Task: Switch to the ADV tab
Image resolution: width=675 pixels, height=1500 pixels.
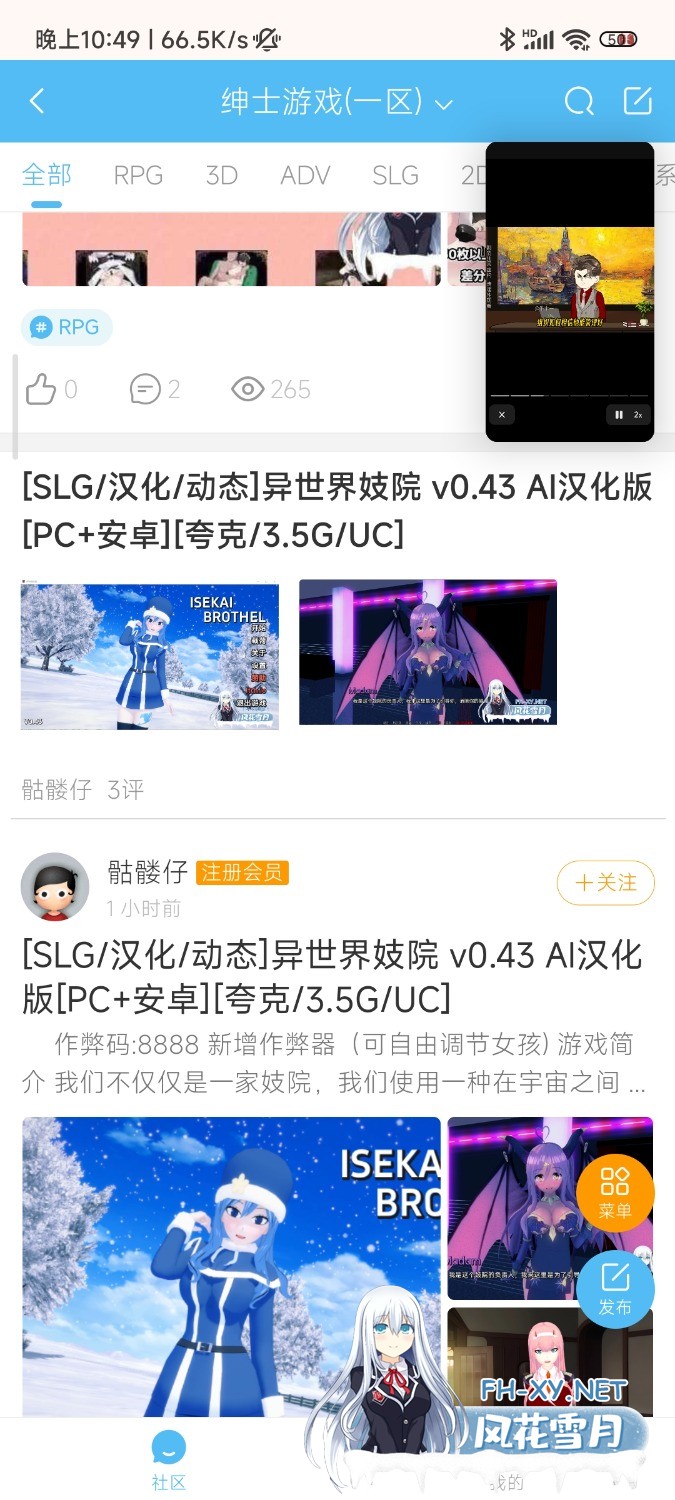Action: point(305,175)
